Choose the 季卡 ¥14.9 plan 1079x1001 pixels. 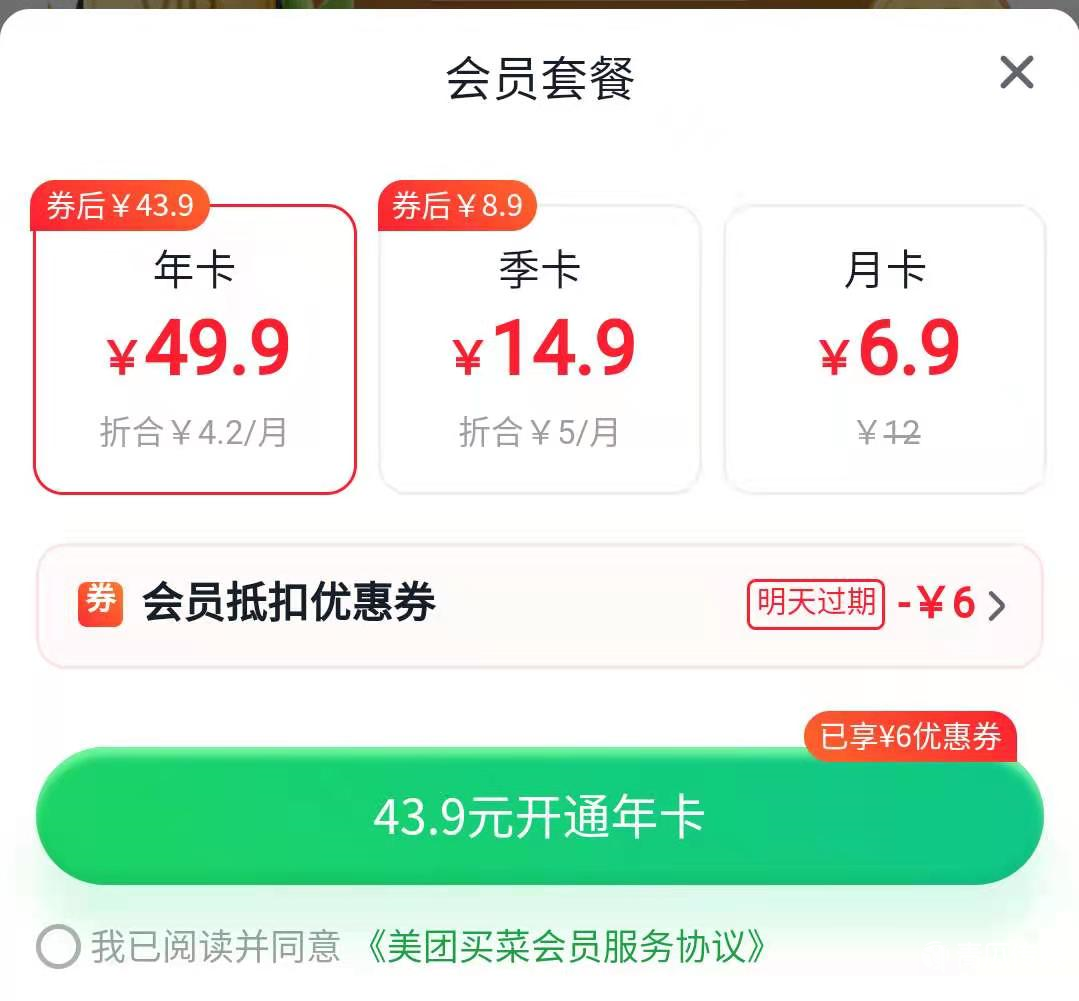point(540,350)
